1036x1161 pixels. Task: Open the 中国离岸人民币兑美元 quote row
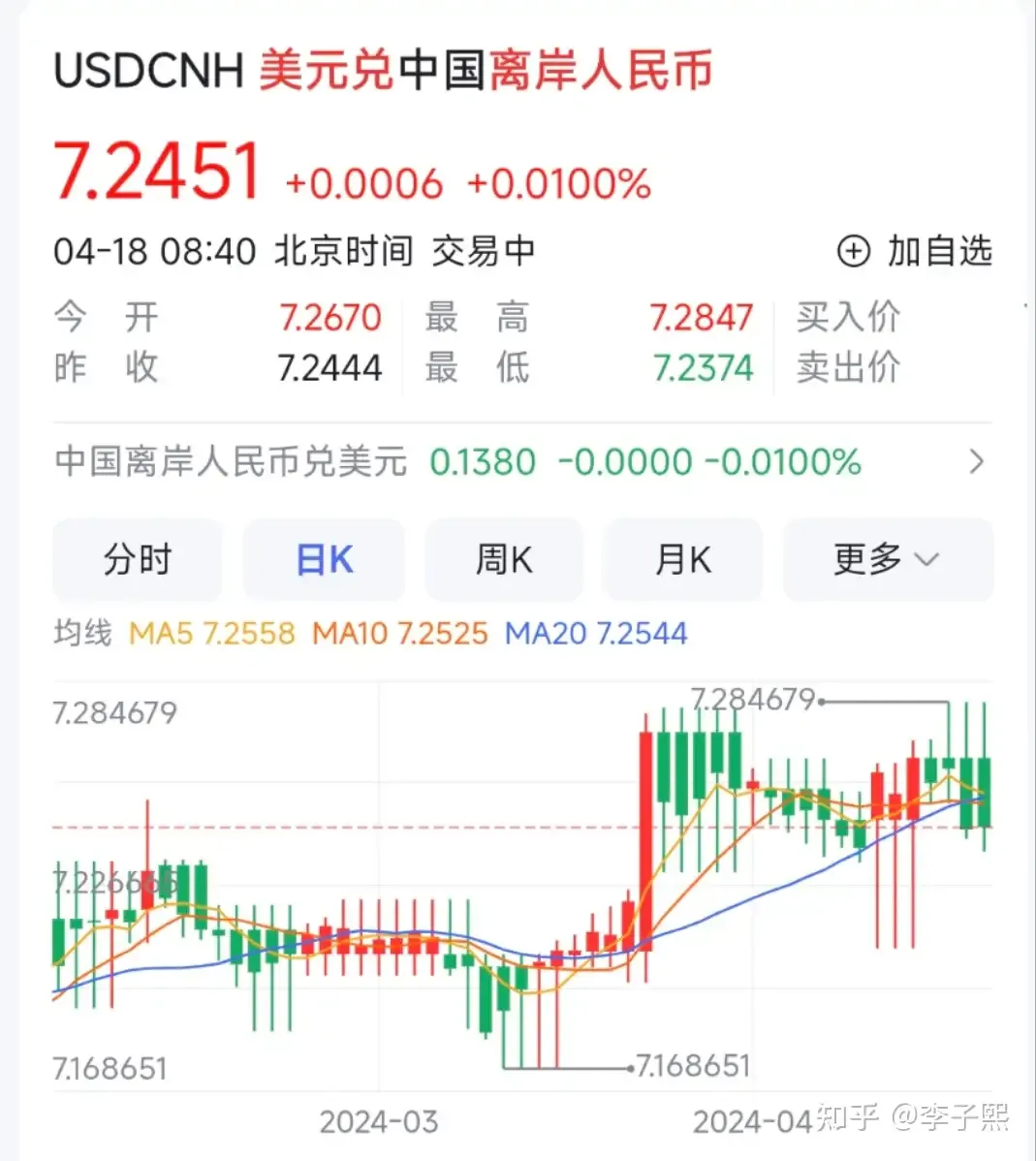pos(521,461)
